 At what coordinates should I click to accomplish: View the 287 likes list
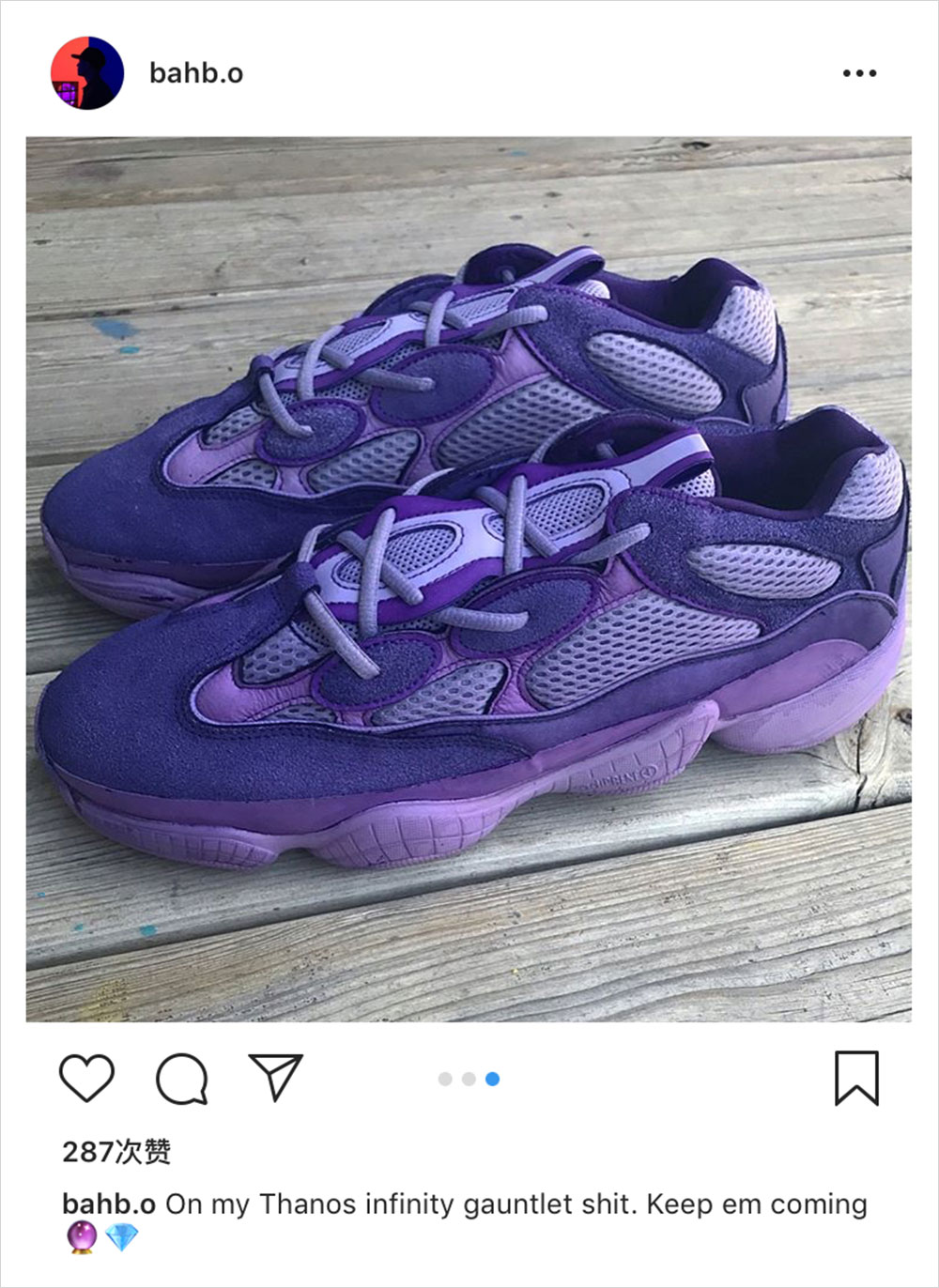tap(116, 1152)
